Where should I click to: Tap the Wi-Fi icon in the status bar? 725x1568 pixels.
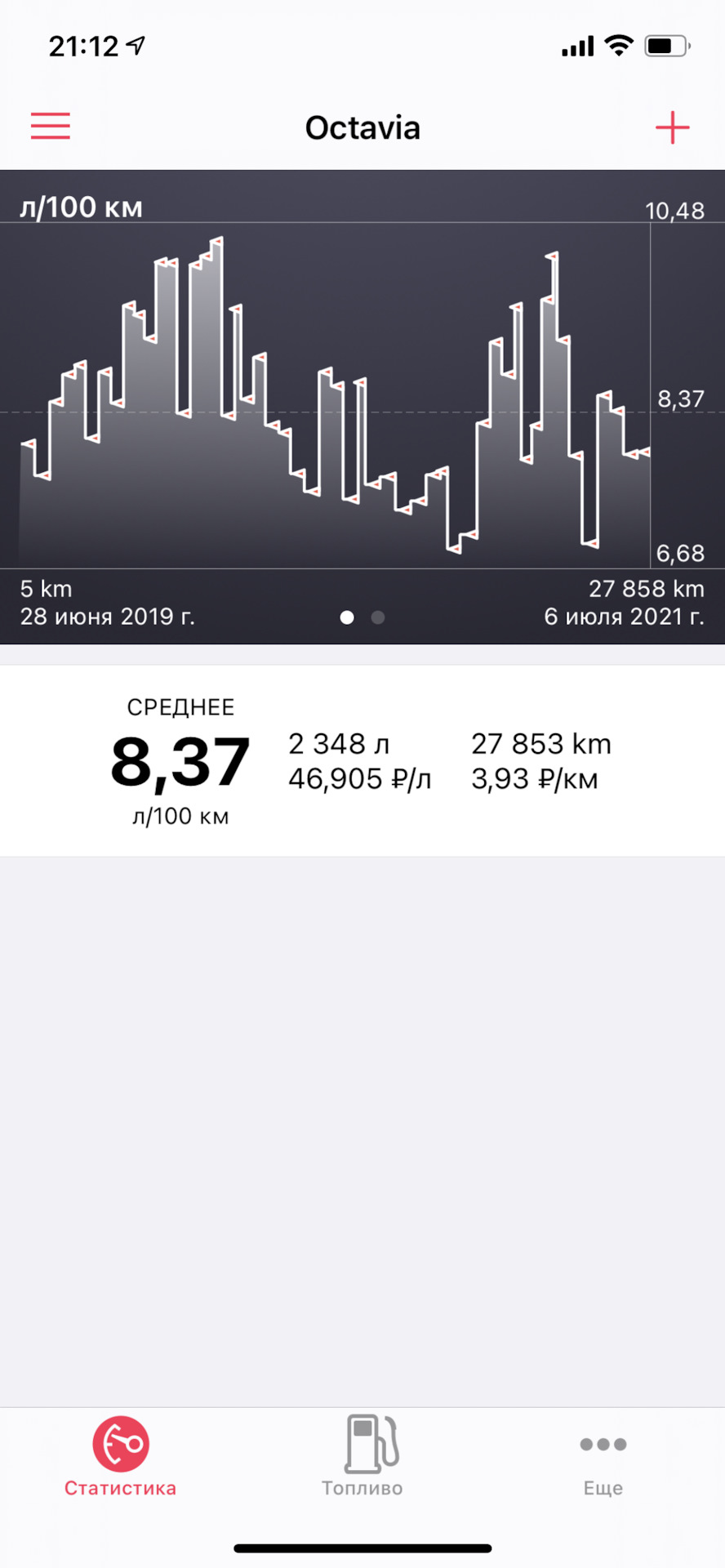coord(618,45)
